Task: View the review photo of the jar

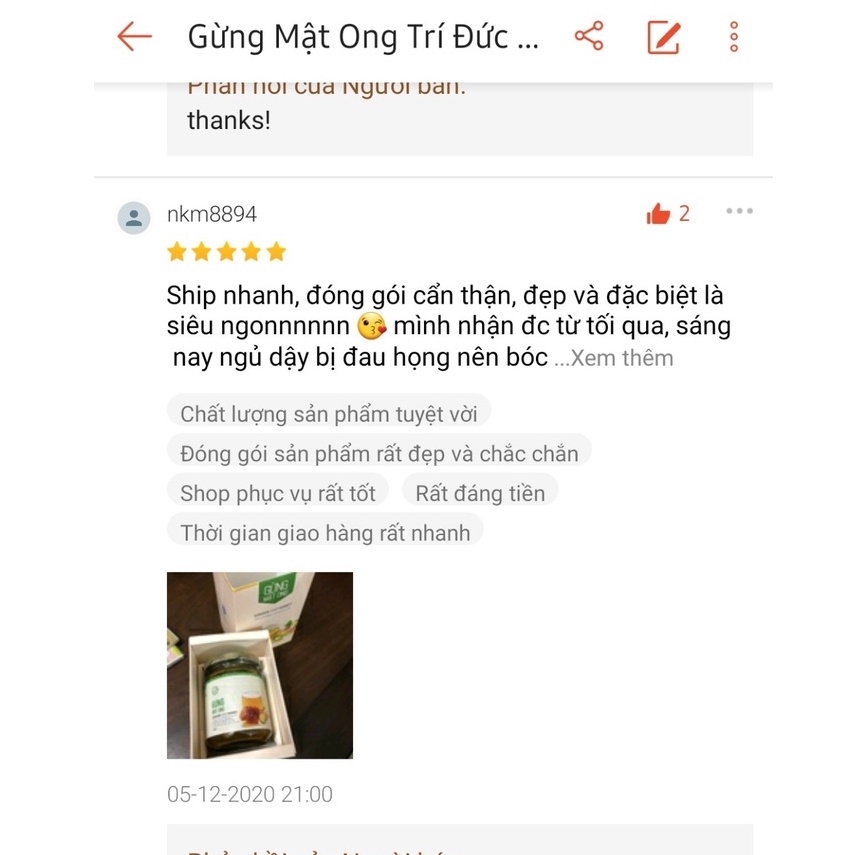Action: 260,665
